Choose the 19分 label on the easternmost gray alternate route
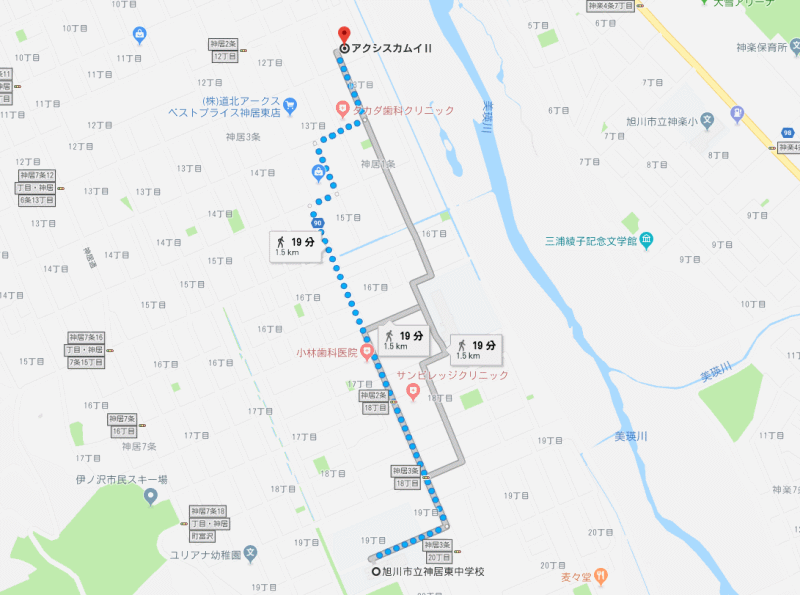This screenshot has width=800, height=595. pos(476,349)
